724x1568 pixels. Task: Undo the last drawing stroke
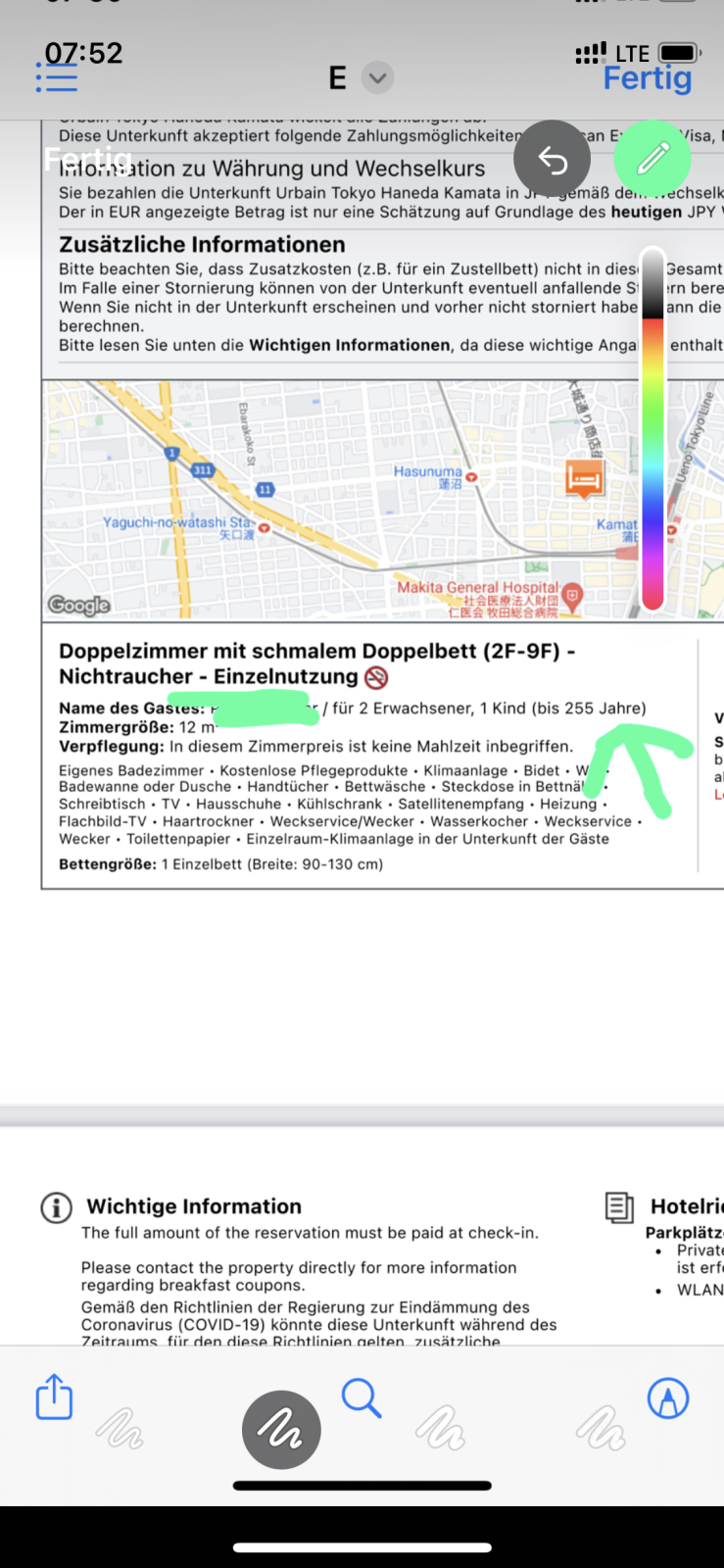(x=554, y=159)
